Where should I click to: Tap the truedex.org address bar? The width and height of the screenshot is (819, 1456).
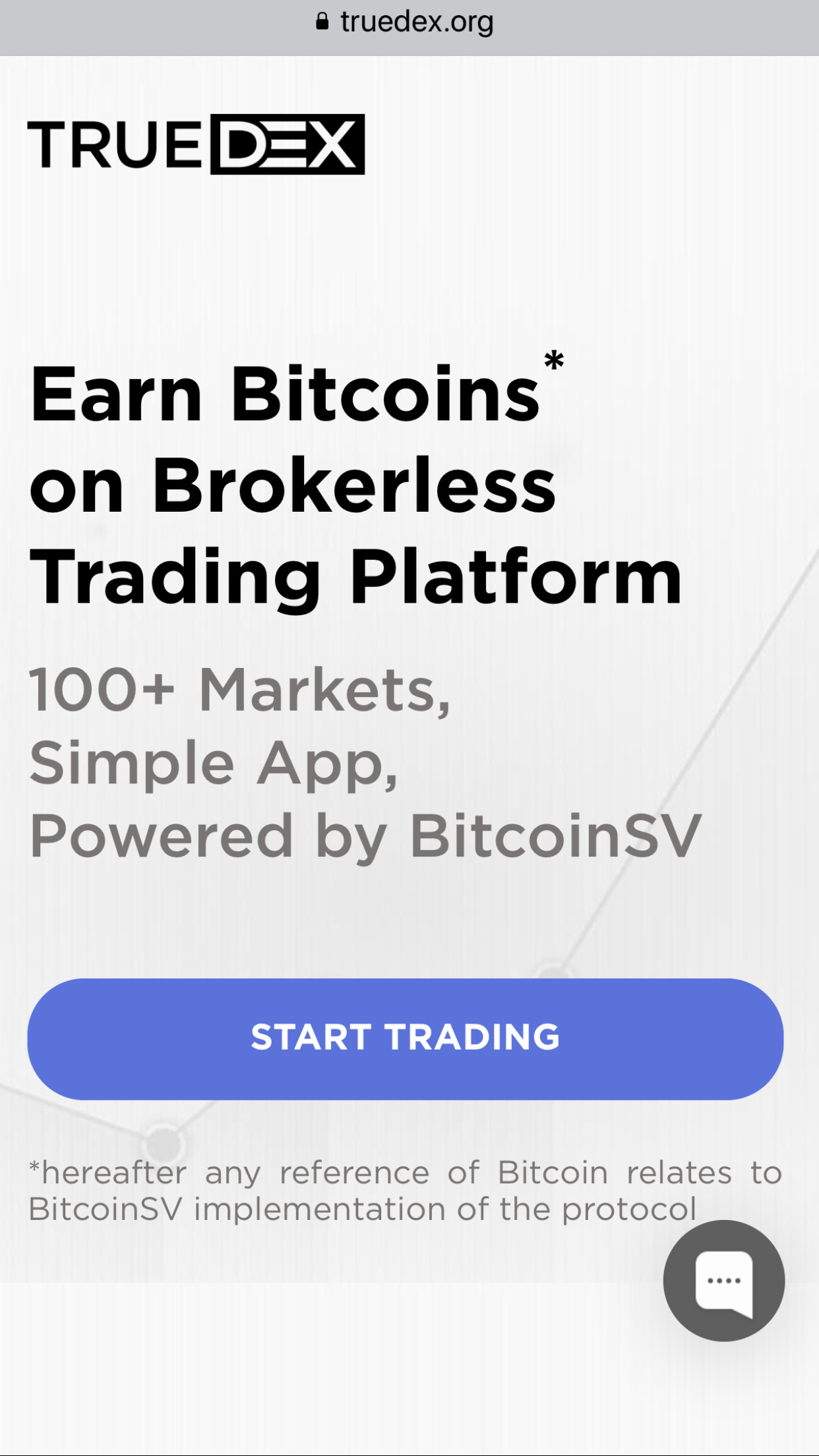pyautogui.click(x=405, y=22)
